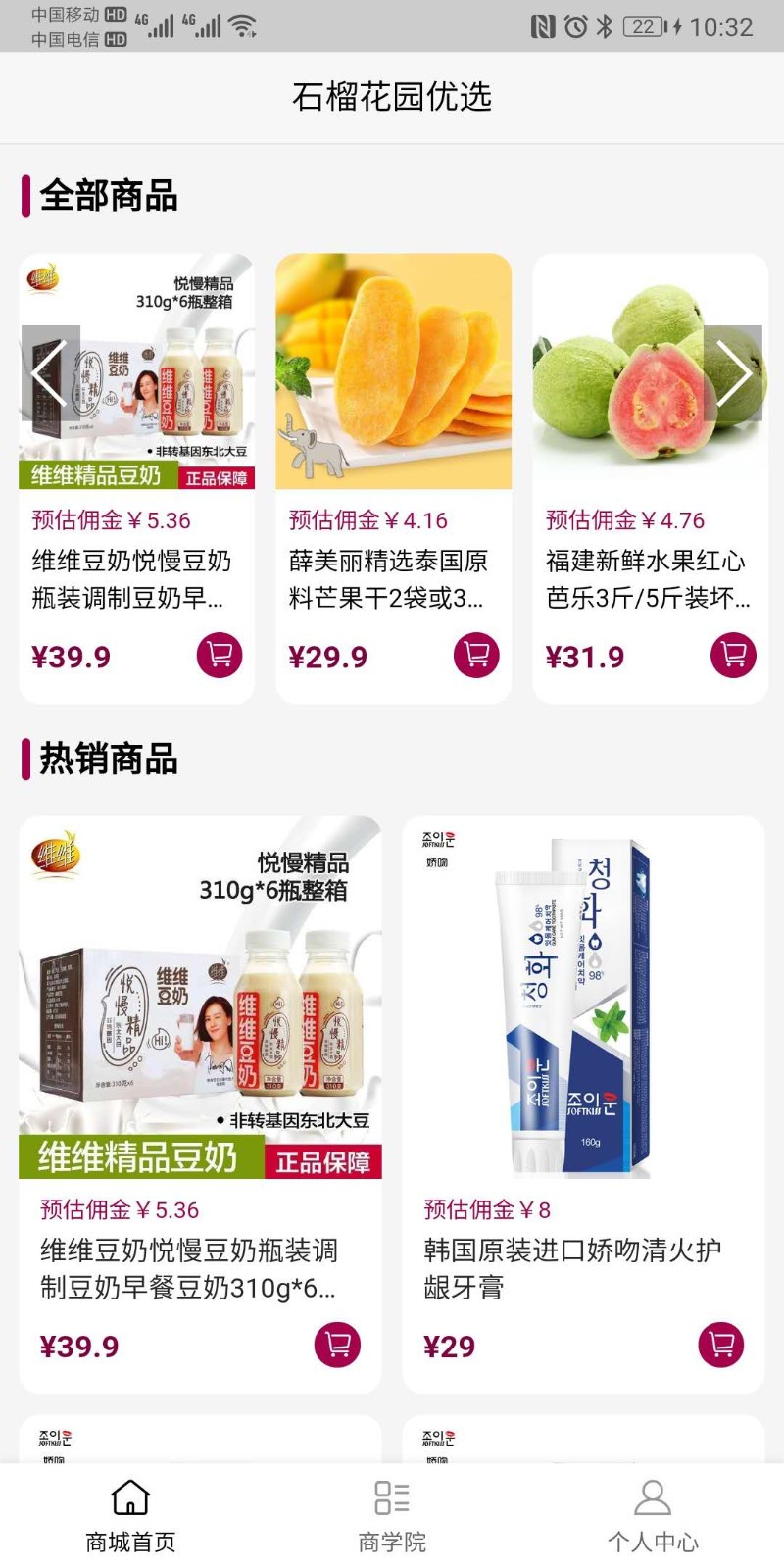Open the 福建新鲜水果红心芭乐 product card
The width and height of the screenshot is (784, 1568).
(650, 441)
